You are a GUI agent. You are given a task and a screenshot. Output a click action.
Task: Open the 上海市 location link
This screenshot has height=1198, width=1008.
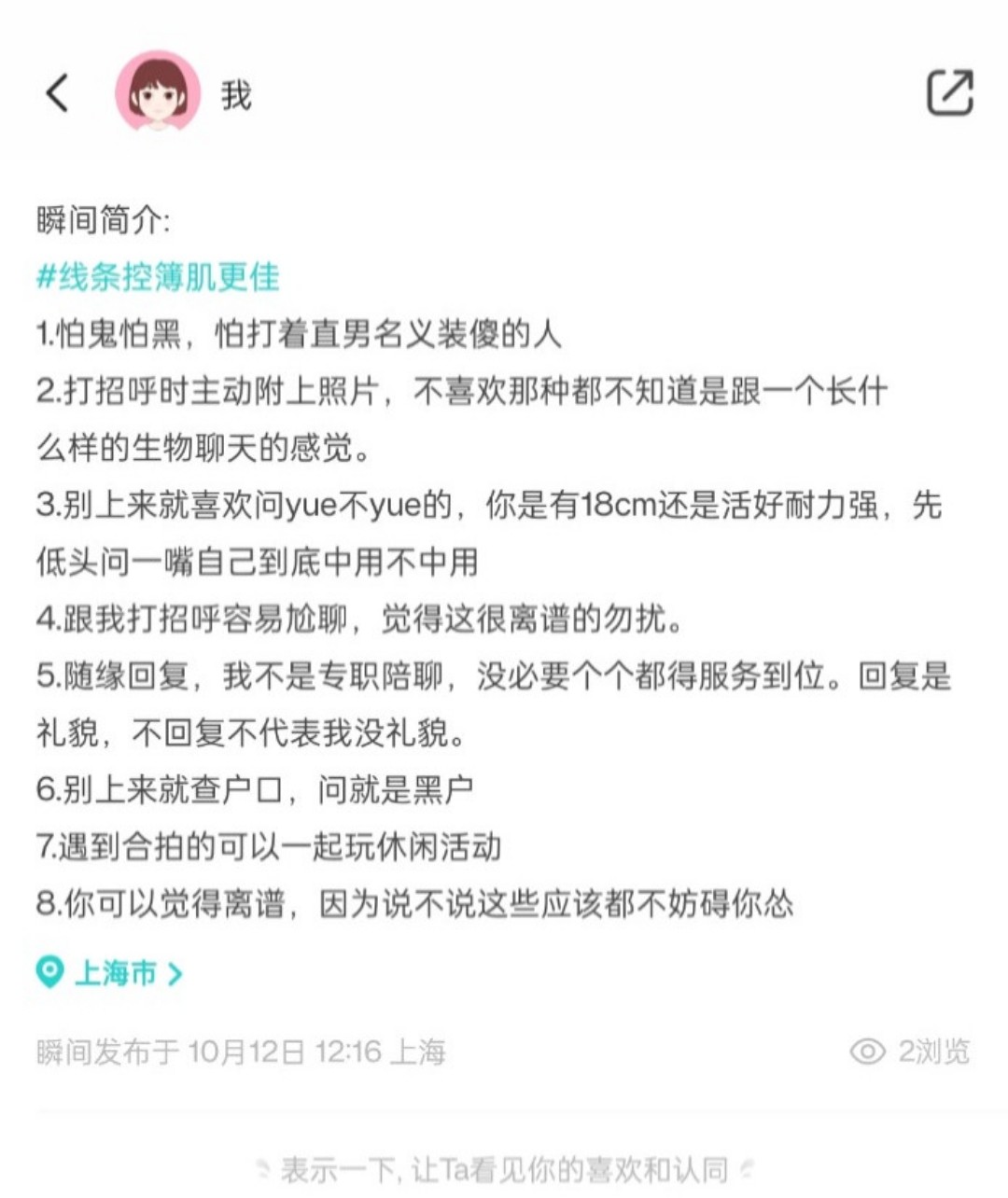pyautogui.click(x=112, y=973)
